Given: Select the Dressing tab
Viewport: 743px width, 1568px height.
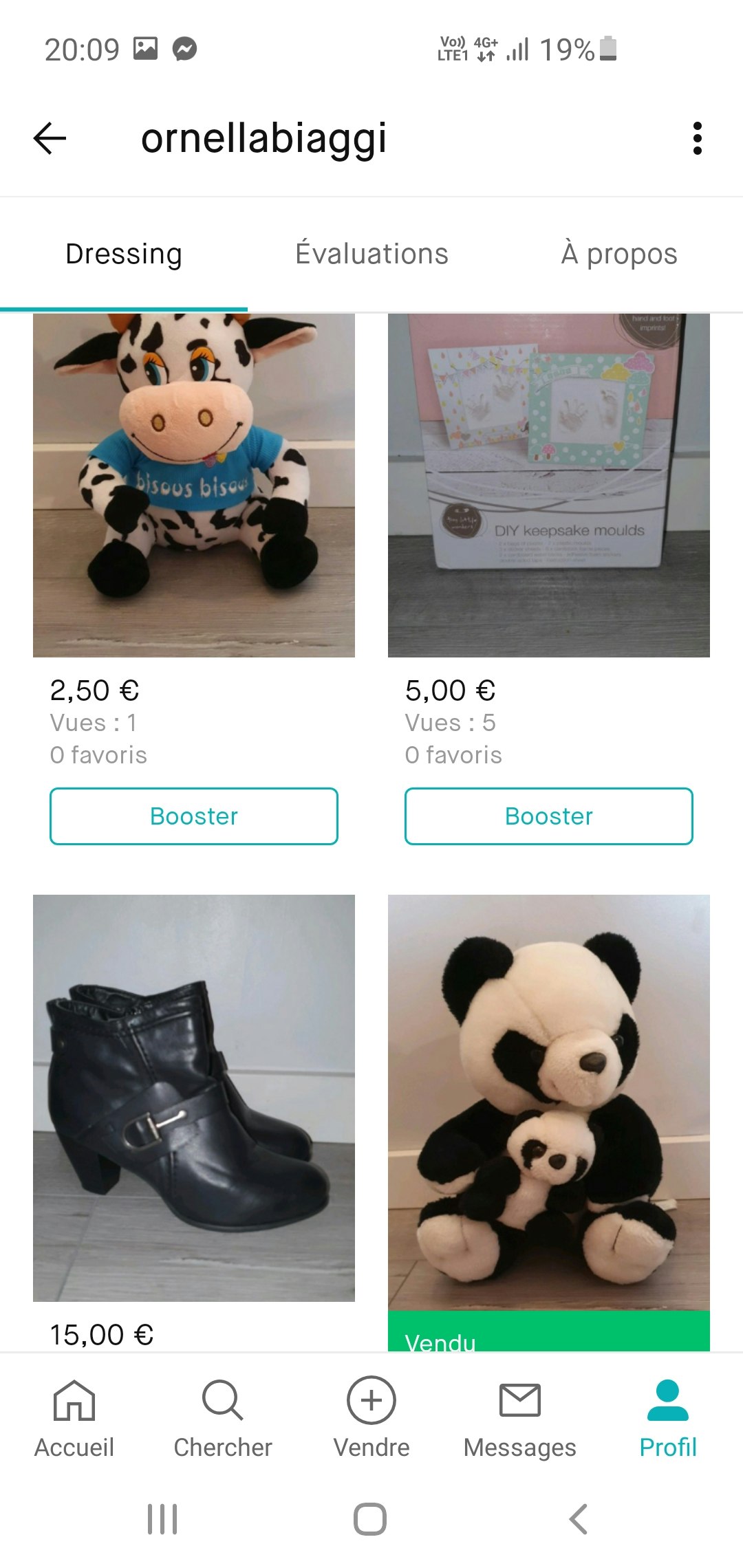Looking at the screenshot, I should coord(124,253).
